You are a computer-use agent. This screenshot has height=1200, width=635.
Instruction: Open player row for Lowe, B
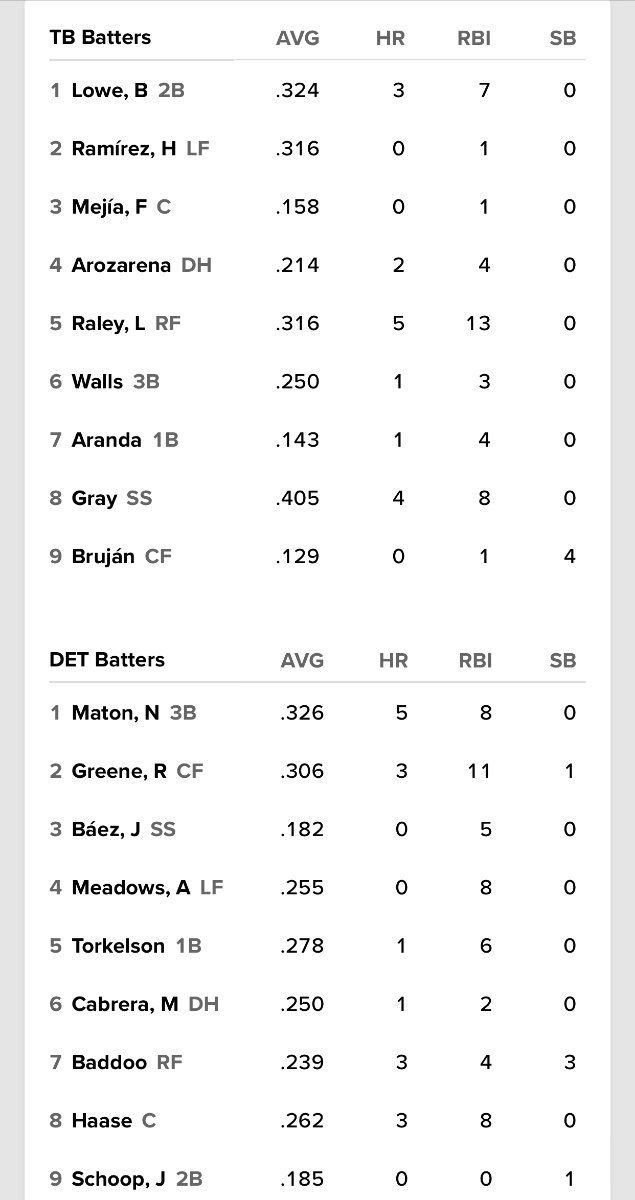[317, 90]
